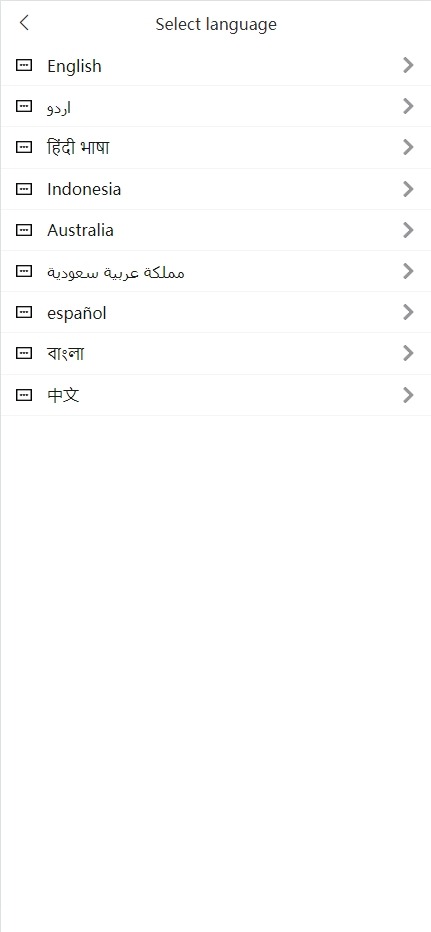Open the Australia language option
The width and height of the screenshot is (431, 932).
pyautogui.click(x=216, y=230)
